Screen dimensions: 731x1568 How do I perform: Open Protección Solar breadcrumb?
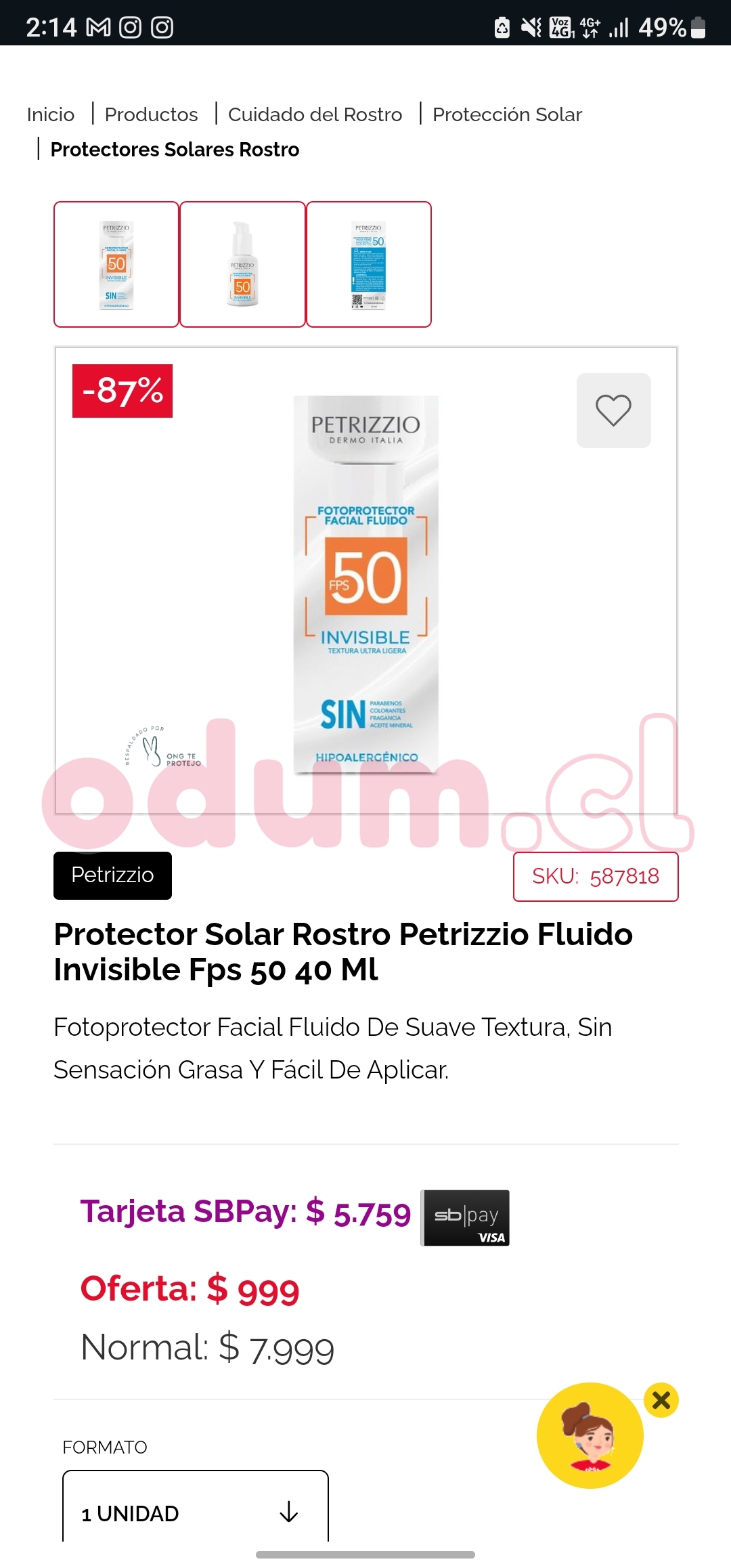coord(507,114)
